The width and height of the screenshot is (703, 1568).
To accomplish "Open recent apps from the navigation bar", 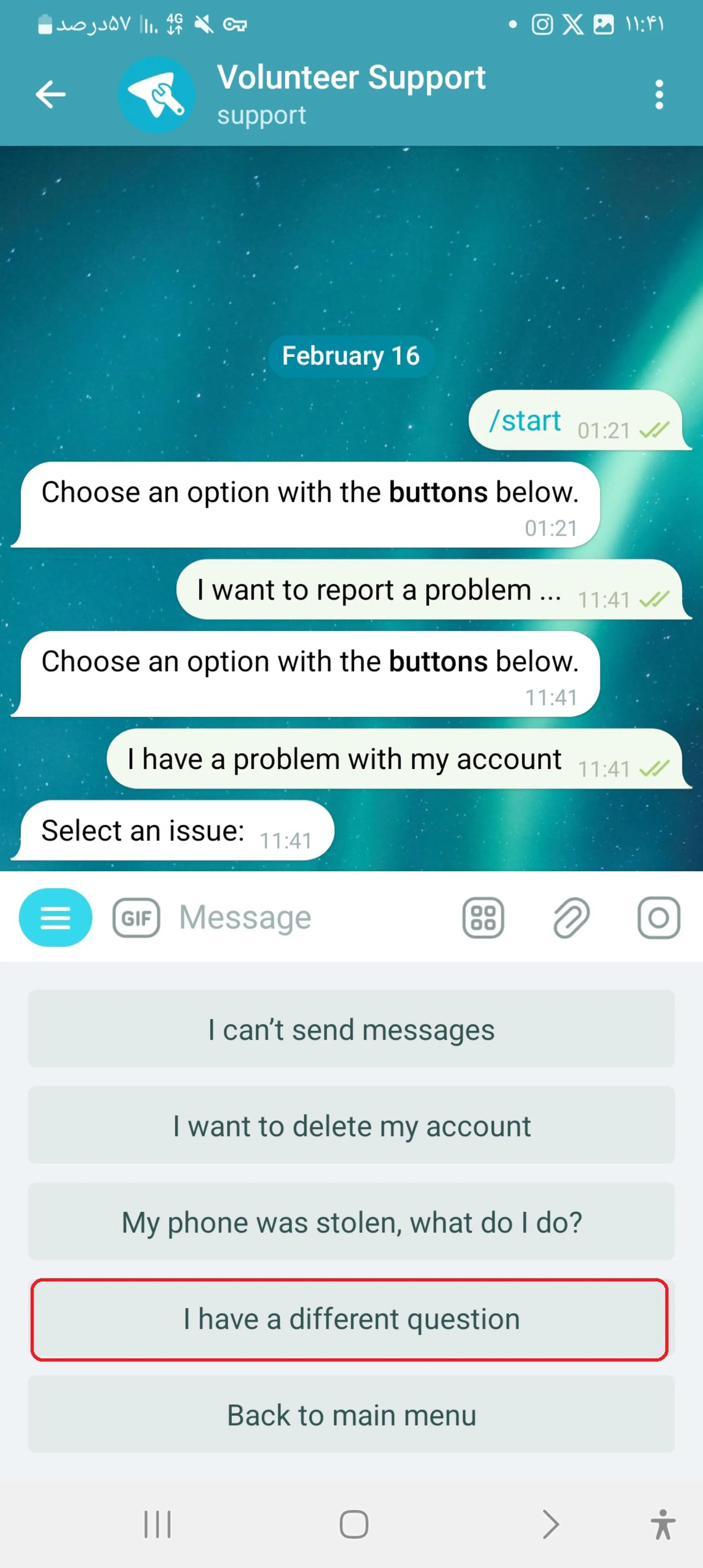I will pos(158,1524).
